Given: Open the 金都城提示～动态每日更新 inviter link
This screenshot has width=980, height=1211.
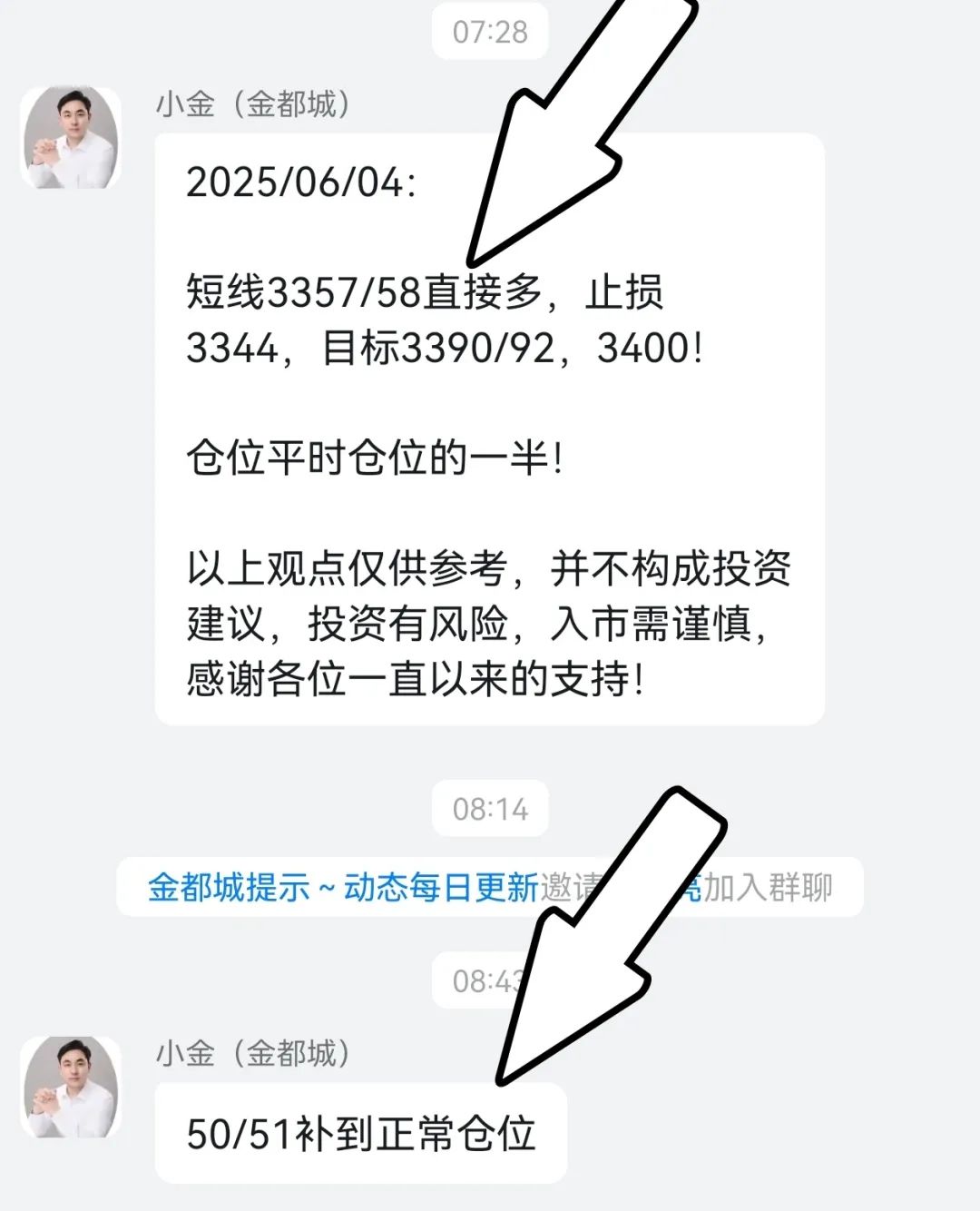Looking at the screenshot, I should pos(343,887).
